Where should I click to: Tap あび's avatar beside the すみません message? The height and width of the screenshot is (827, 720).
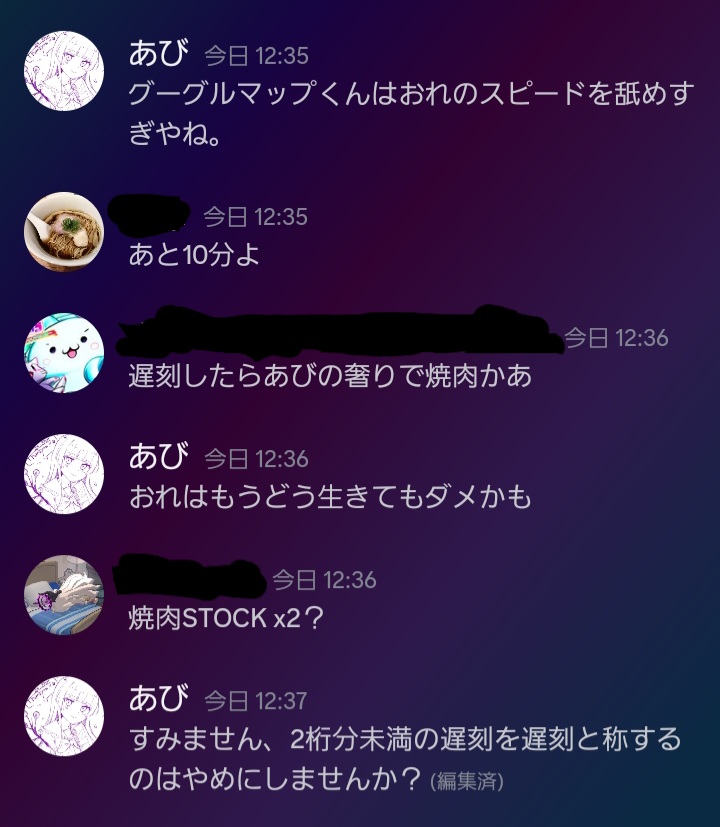click(x=64, y=716)
